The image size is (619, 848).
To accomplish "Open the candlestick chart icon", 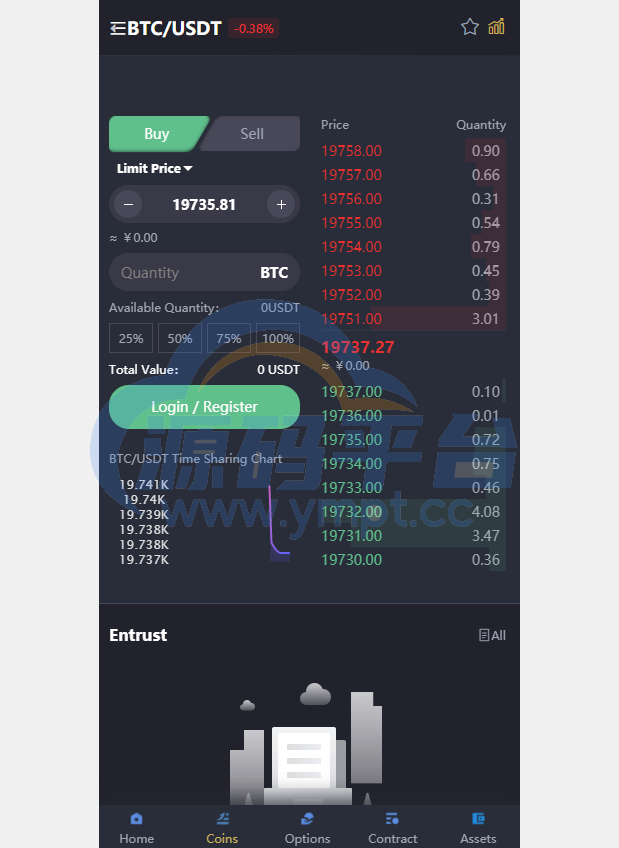I will pyautogui.click(x=497, y=27).
